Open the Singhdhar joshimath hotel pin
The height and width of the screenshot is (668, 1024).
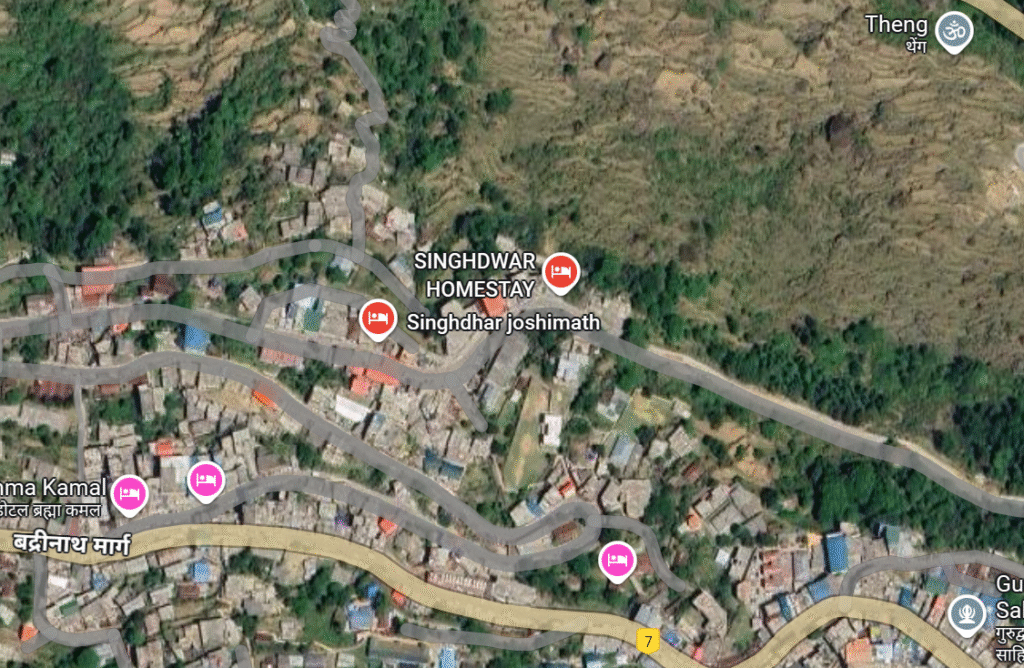pyautogui.click(x=376, y=318)
